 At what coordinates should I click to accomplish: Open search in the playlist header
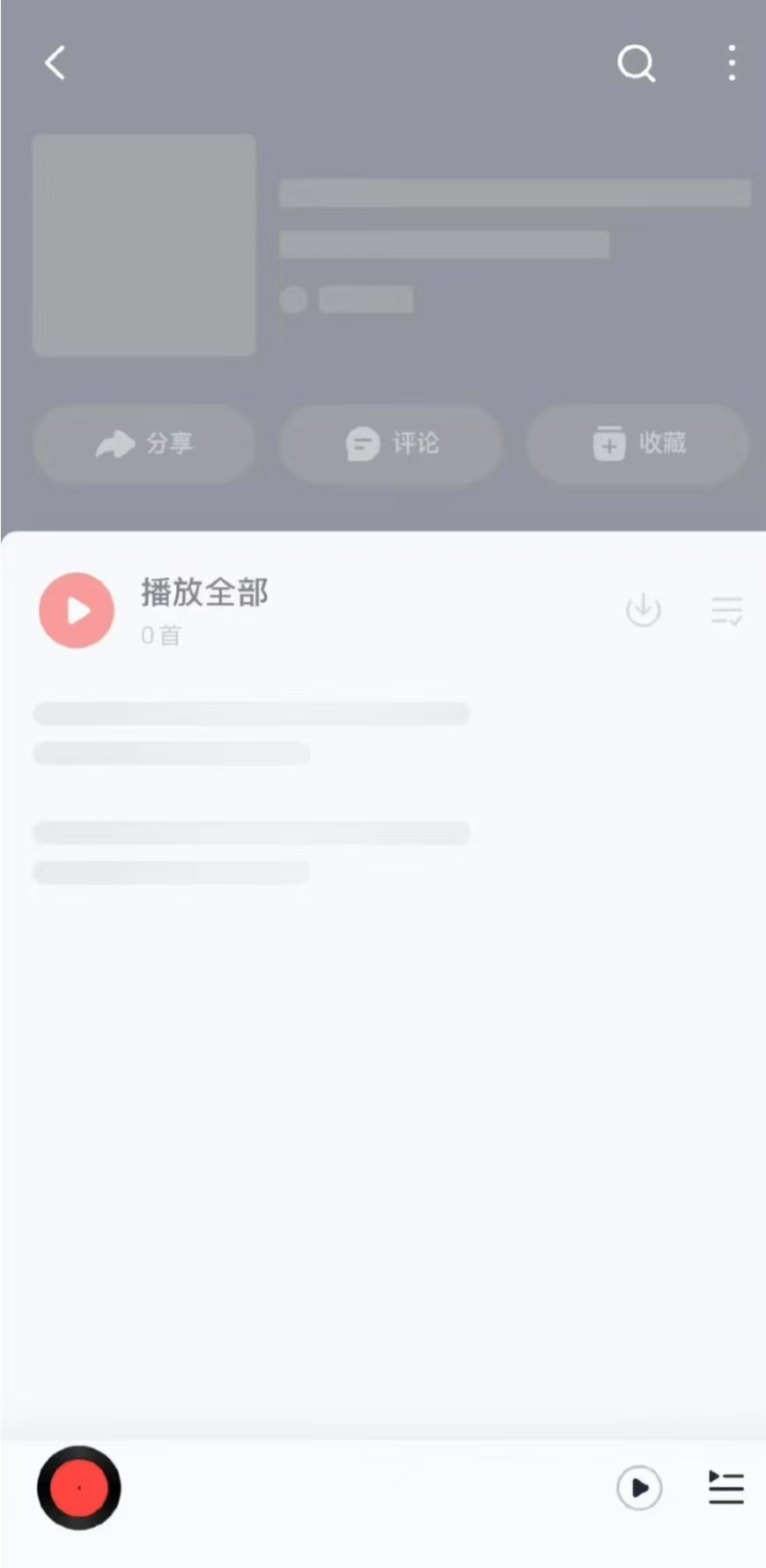(x=636, y=63)
